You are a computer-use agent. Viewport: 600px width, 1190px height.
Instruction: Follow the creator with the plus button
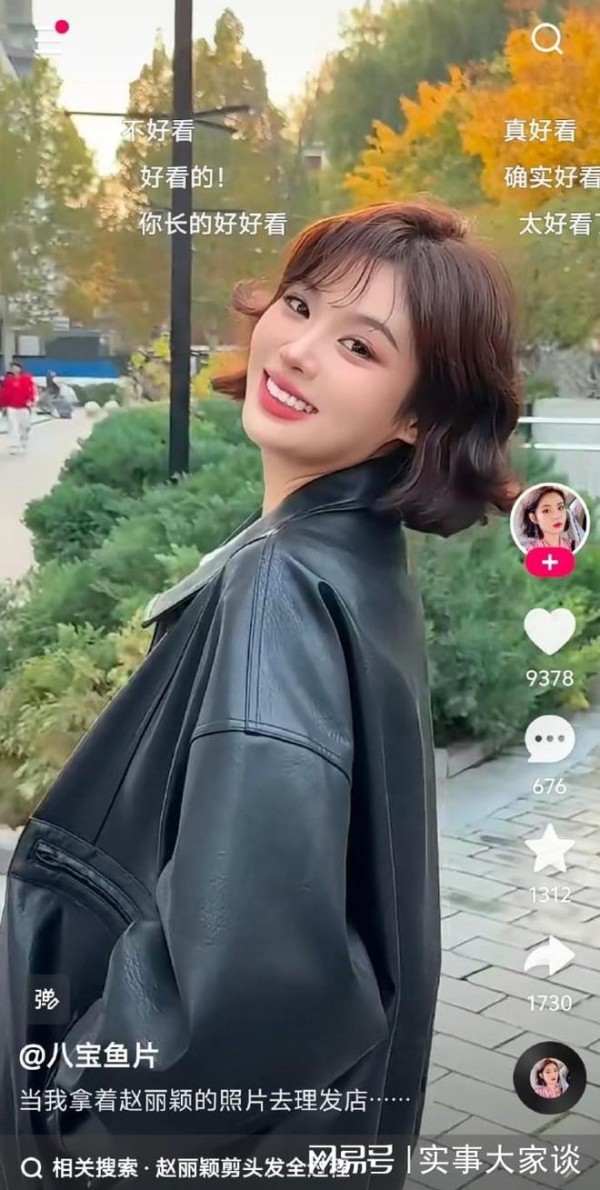click(x=549, y=562)
